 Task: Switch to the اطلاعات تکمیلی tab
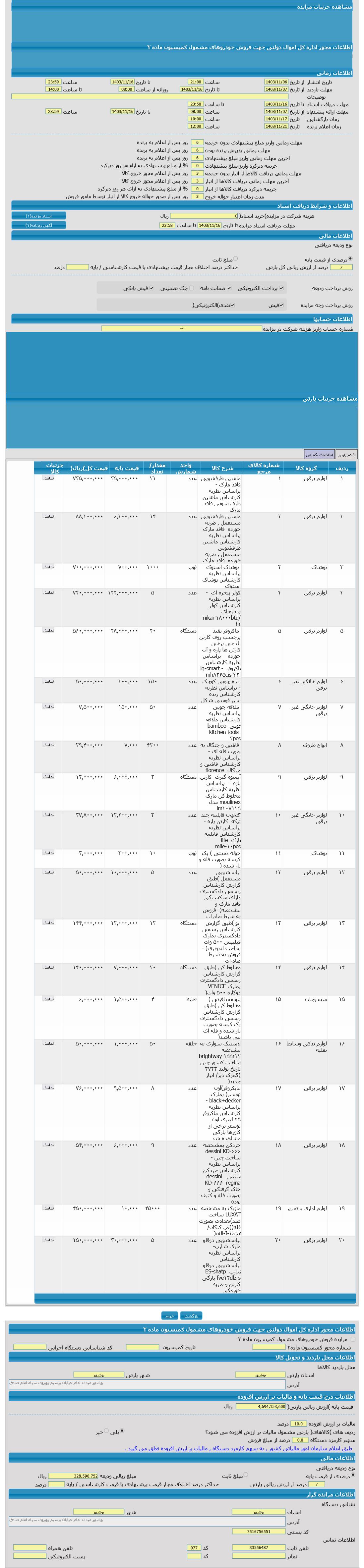coord(319,454)
